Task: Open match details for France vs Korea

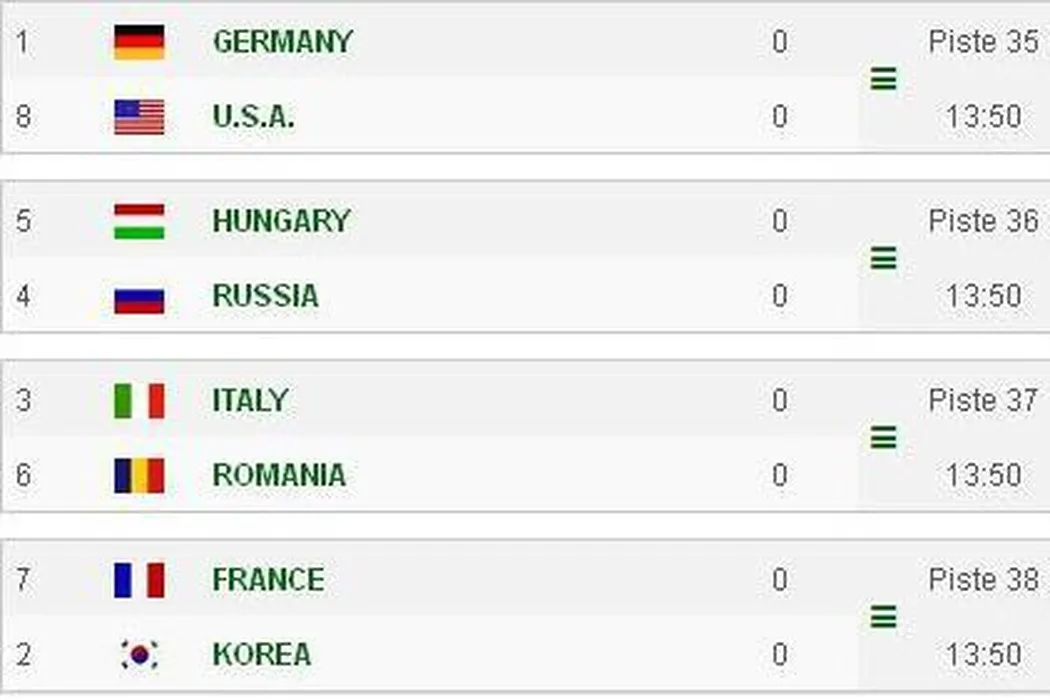Action: pos(883,617)
